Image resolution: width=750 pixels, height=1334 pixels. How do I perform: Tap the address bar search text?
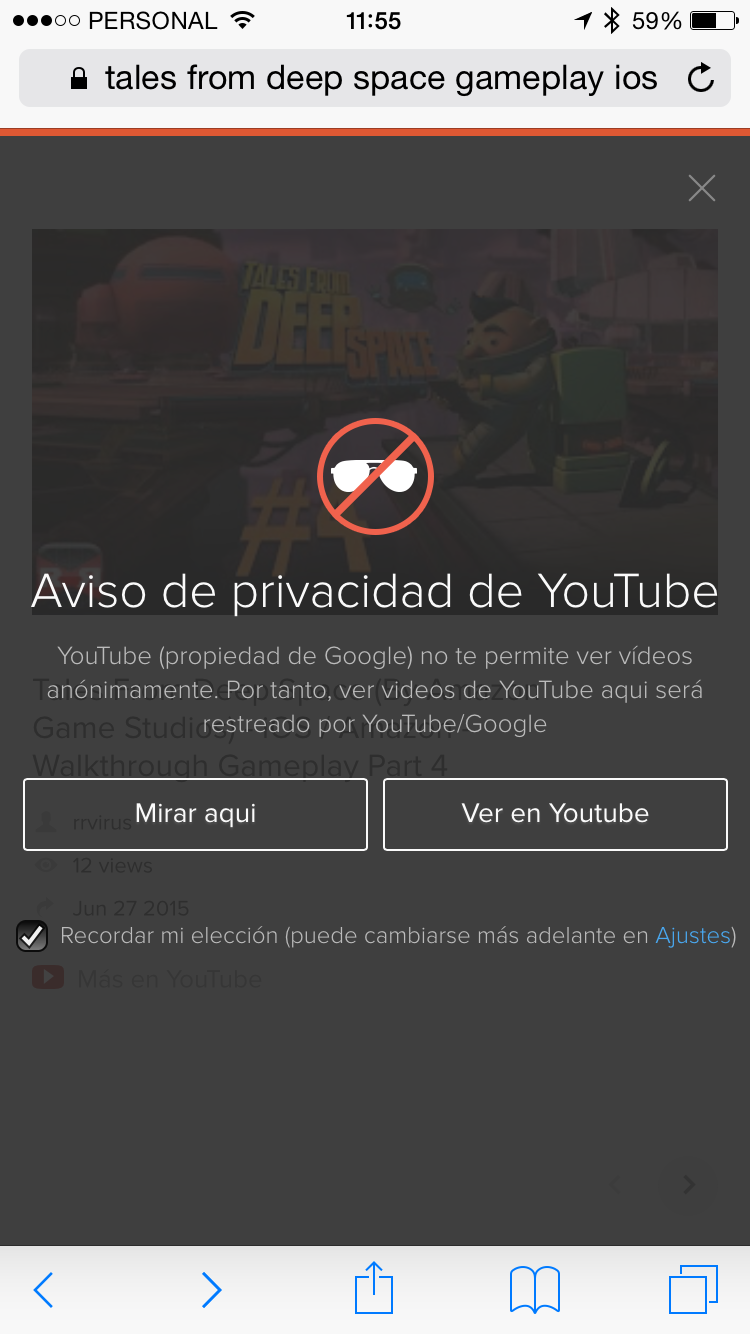coord(381,78)
